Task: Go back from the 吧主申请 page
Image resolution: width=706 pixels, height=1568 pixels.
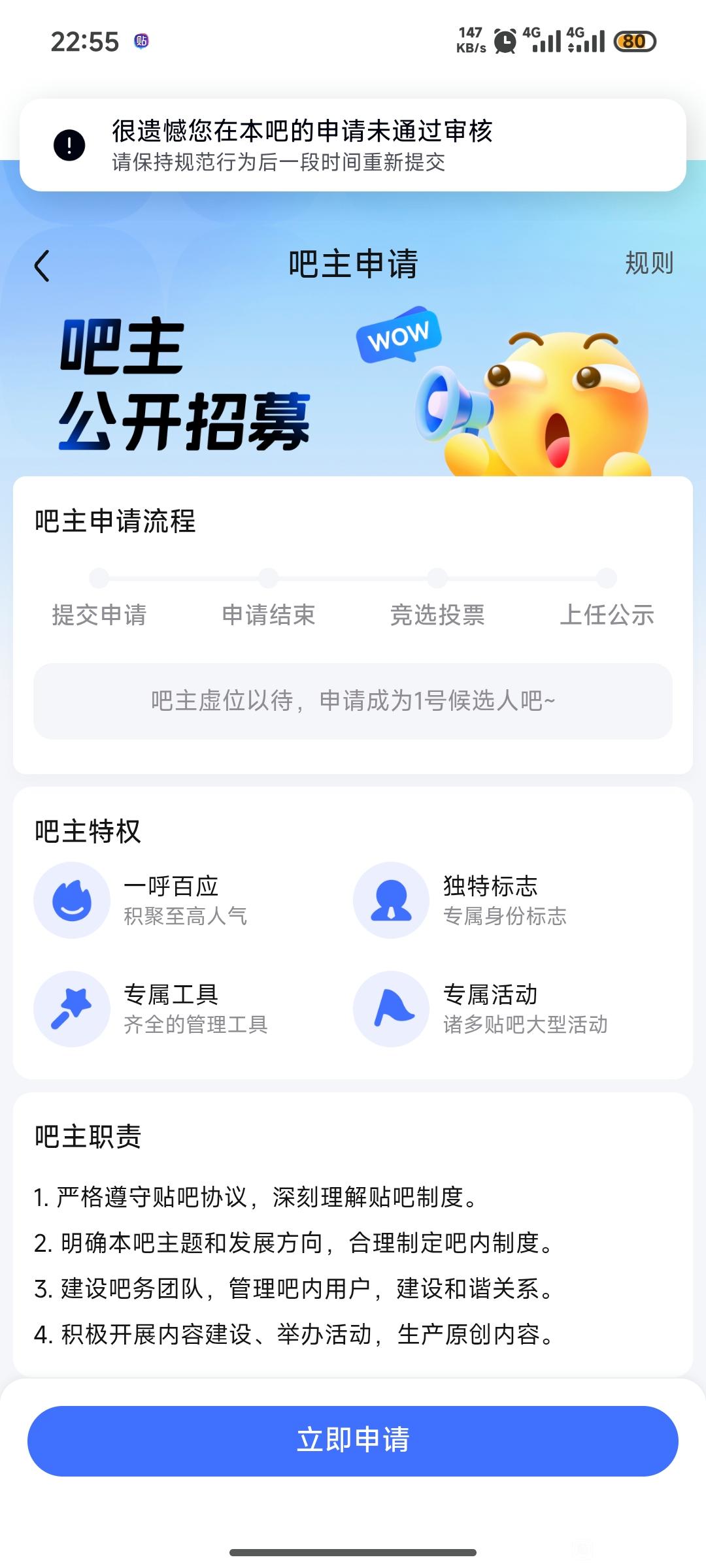Action: point(42,266)
